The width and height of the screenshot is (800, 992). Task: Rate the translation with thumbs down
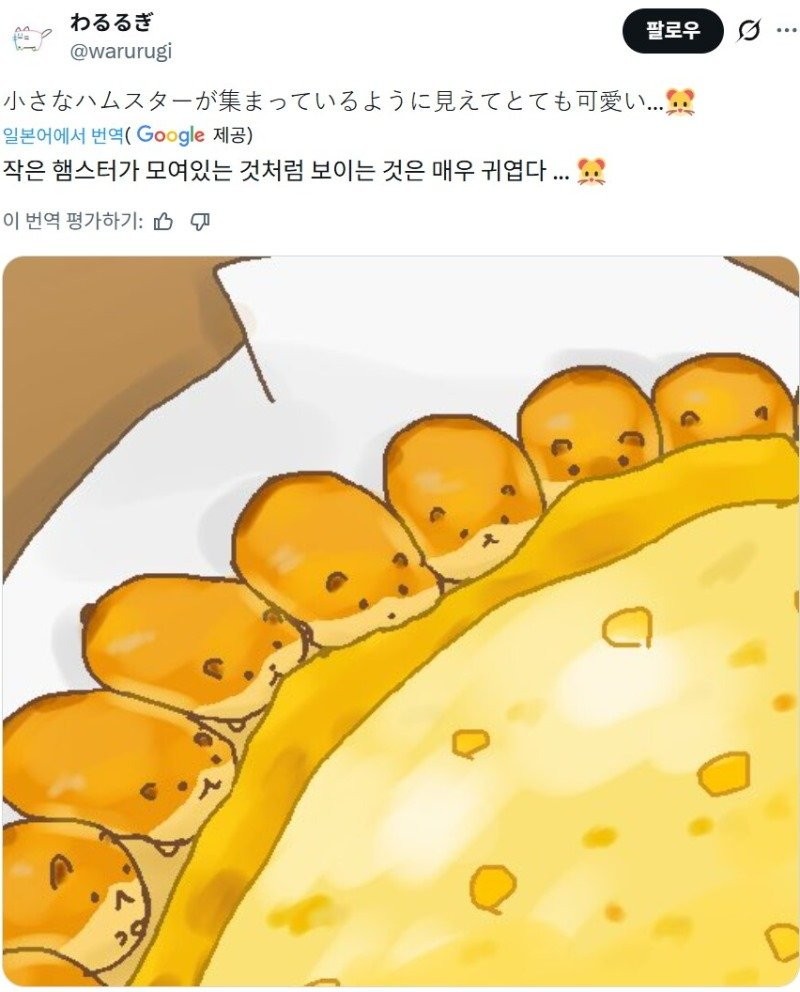pyautogui.click(x=199, y=221)
